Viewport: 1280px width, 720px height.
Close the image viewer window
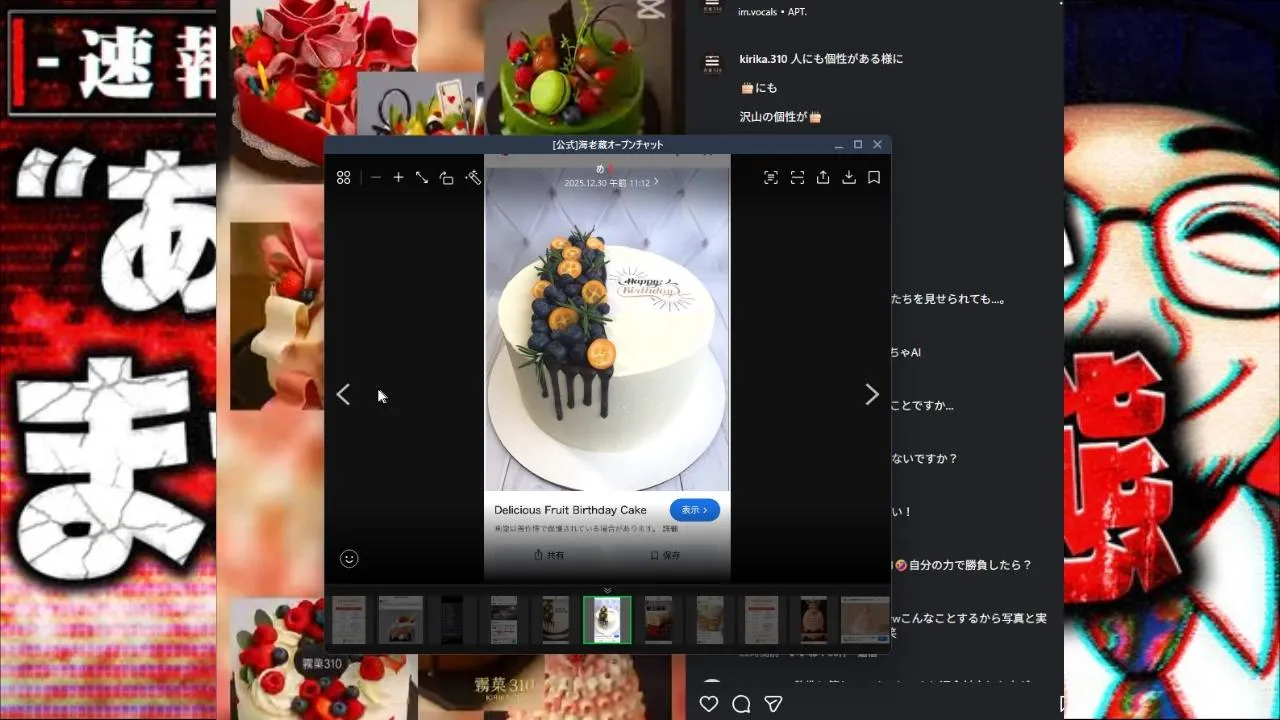tap(877, 145)
